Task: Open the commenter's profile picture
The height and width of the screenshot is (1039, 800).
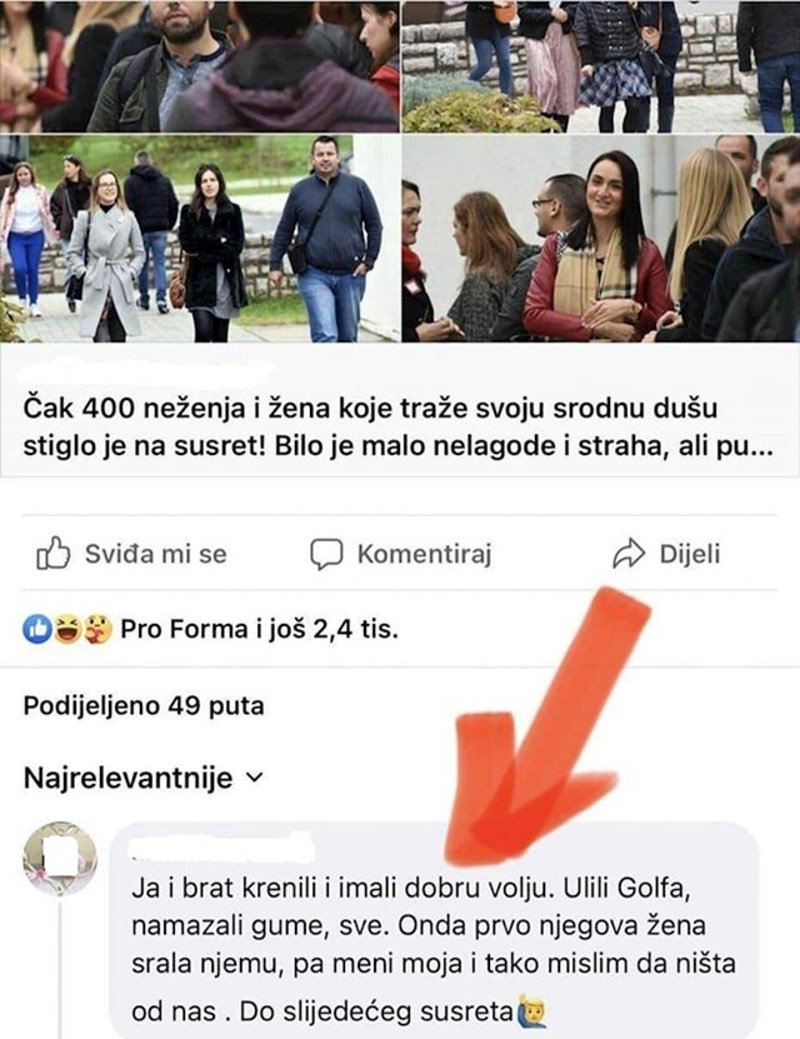Action: 60,858
